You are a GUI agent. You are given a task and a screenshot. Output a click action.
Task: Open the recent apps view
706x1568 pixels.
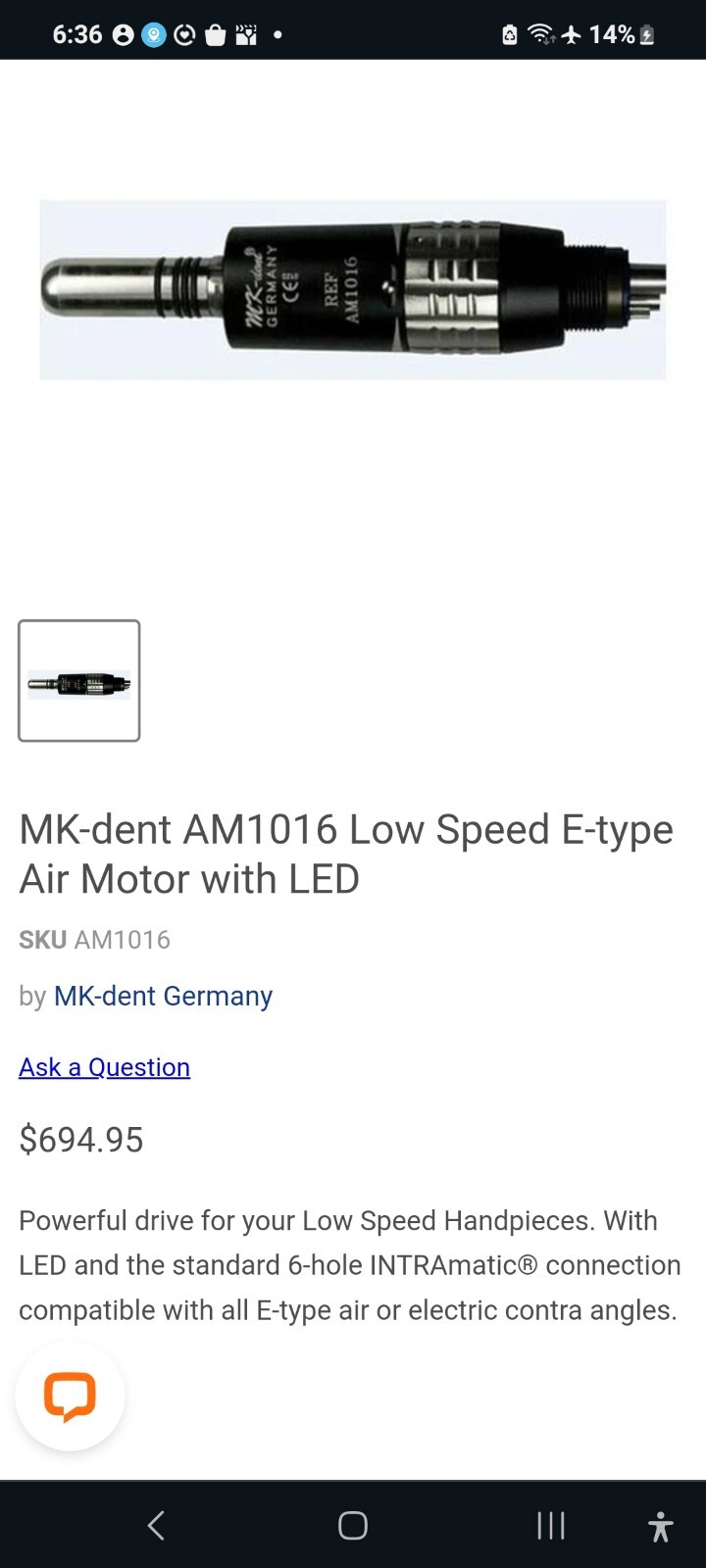551,1525
